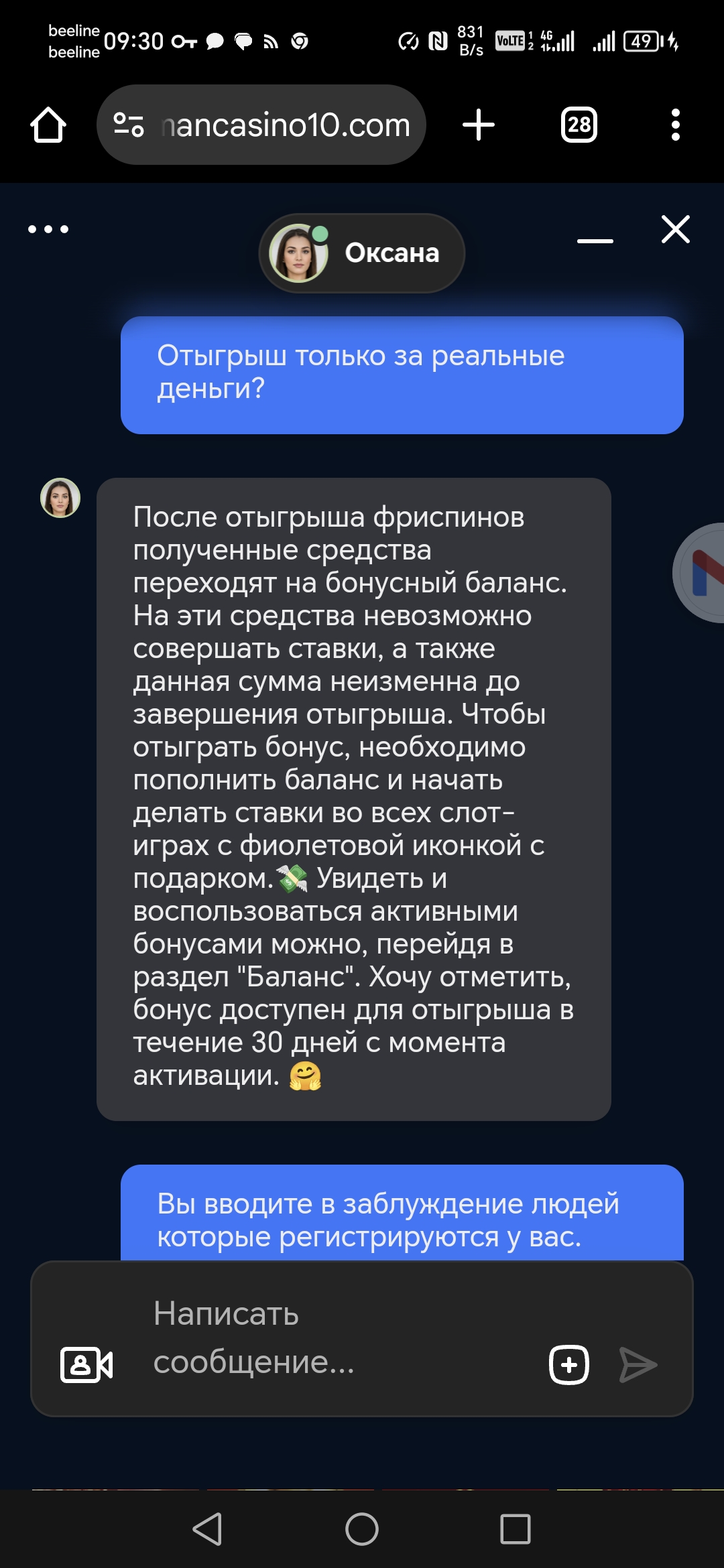Go to browser home page
The height and width of the screenshot is (1568, 724).
tap(48, 125)
